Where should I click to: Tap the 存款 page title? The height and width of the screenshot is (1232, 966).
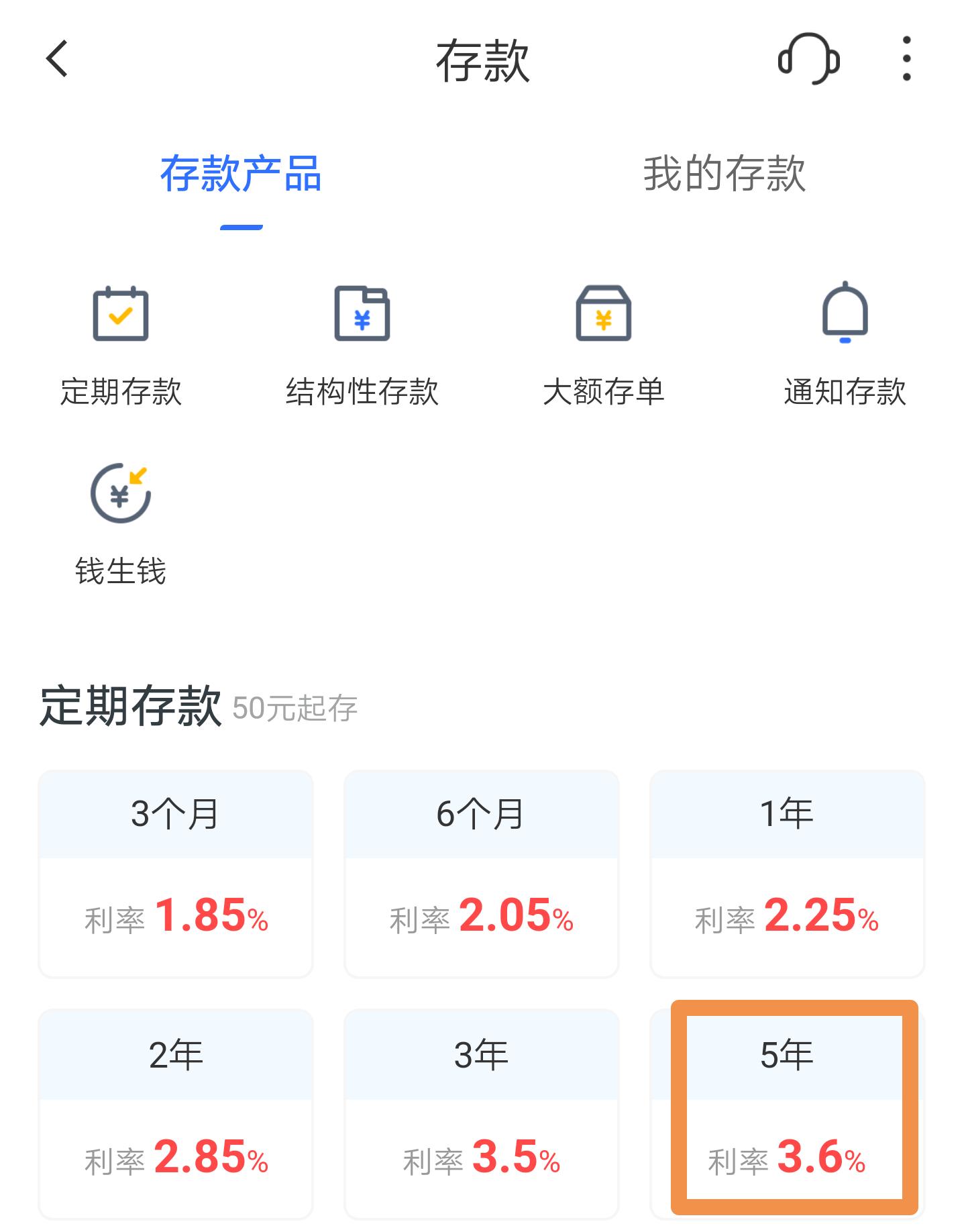tap(482, 59)
